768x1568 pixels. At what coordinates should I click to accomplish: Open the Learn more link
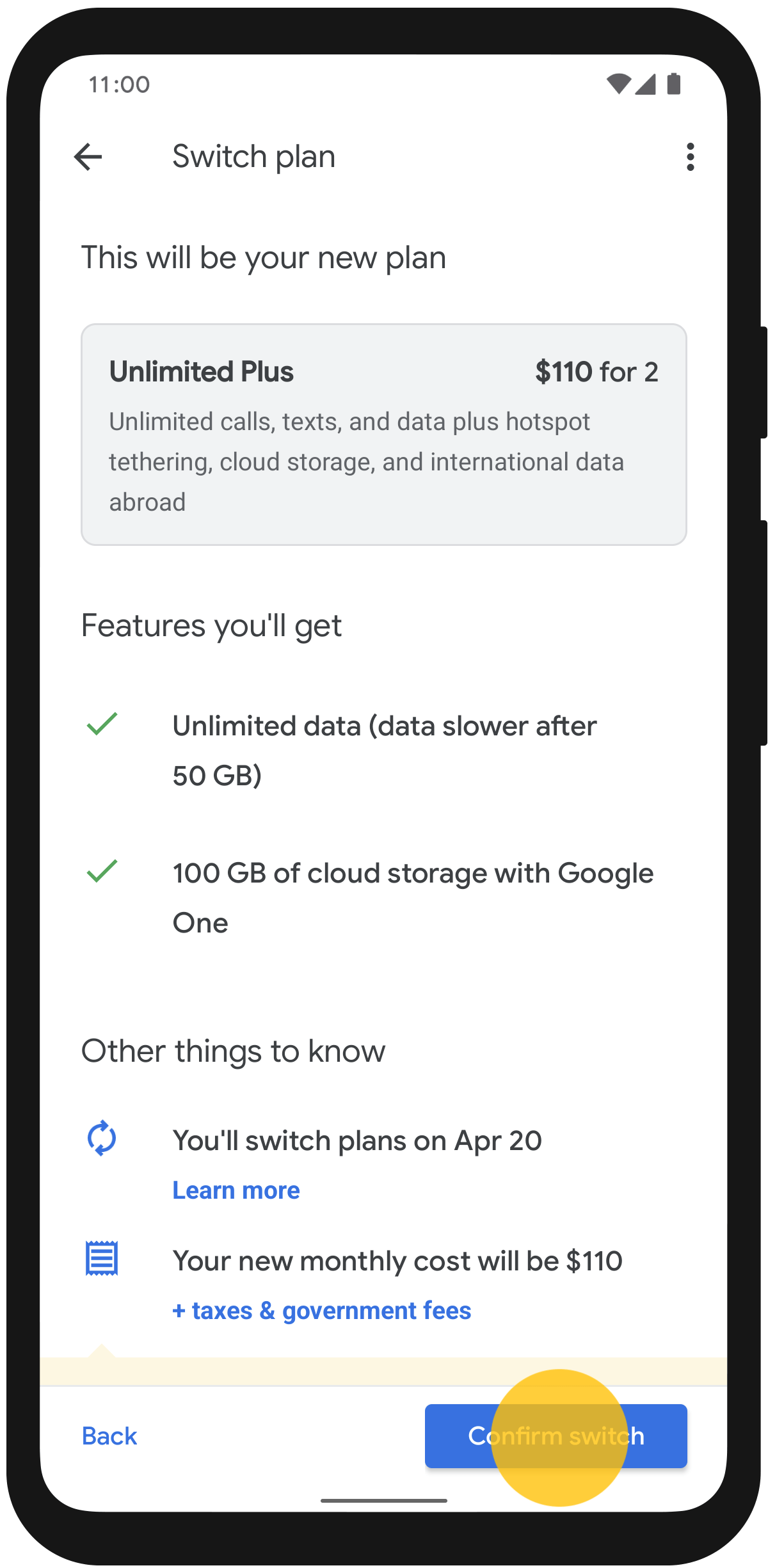[x=236, y=1190]
